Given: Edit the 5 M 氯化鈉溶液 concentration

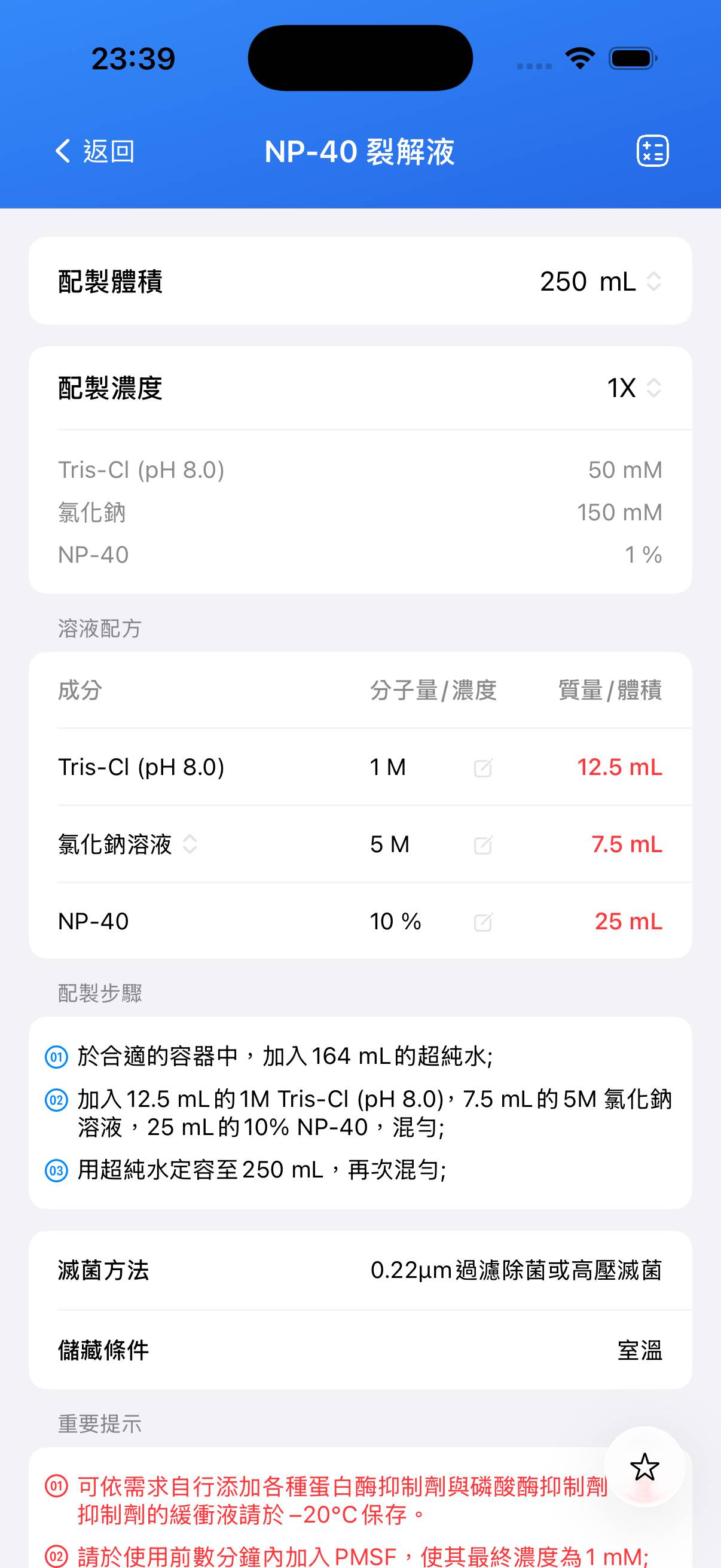Looking at the screenshot, I should click(x=483, y=845).
